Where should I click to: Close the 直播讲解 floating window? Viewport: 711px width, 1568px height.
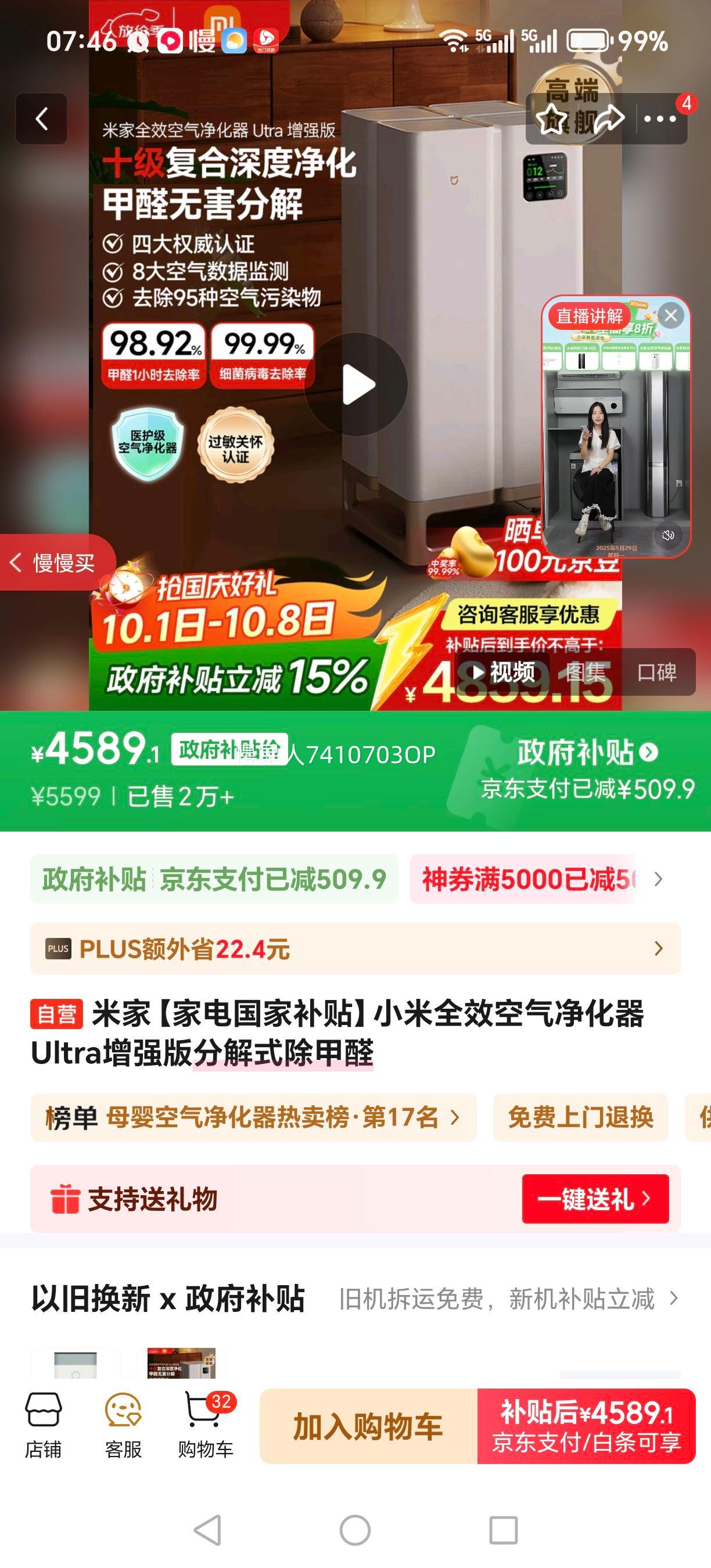(x=671, y=315)
